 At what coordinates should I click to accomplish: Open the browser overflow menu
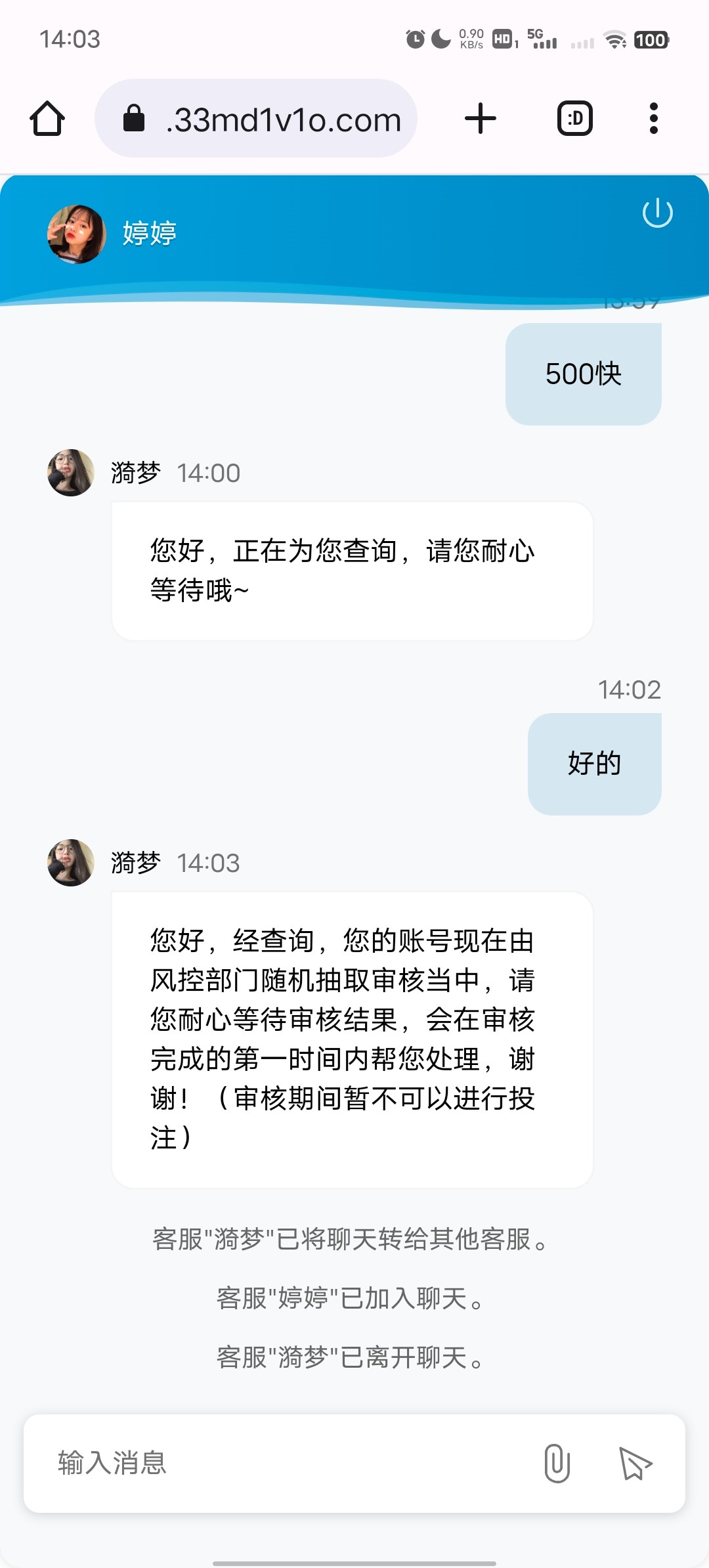653,119
